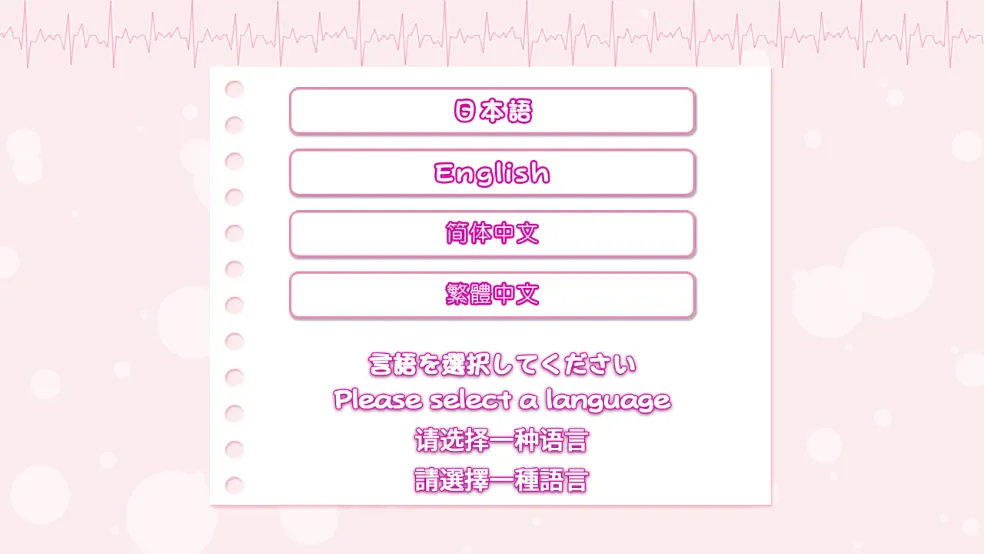
Task: Select 日本語 as the language
Action: (x=492, y=111)
